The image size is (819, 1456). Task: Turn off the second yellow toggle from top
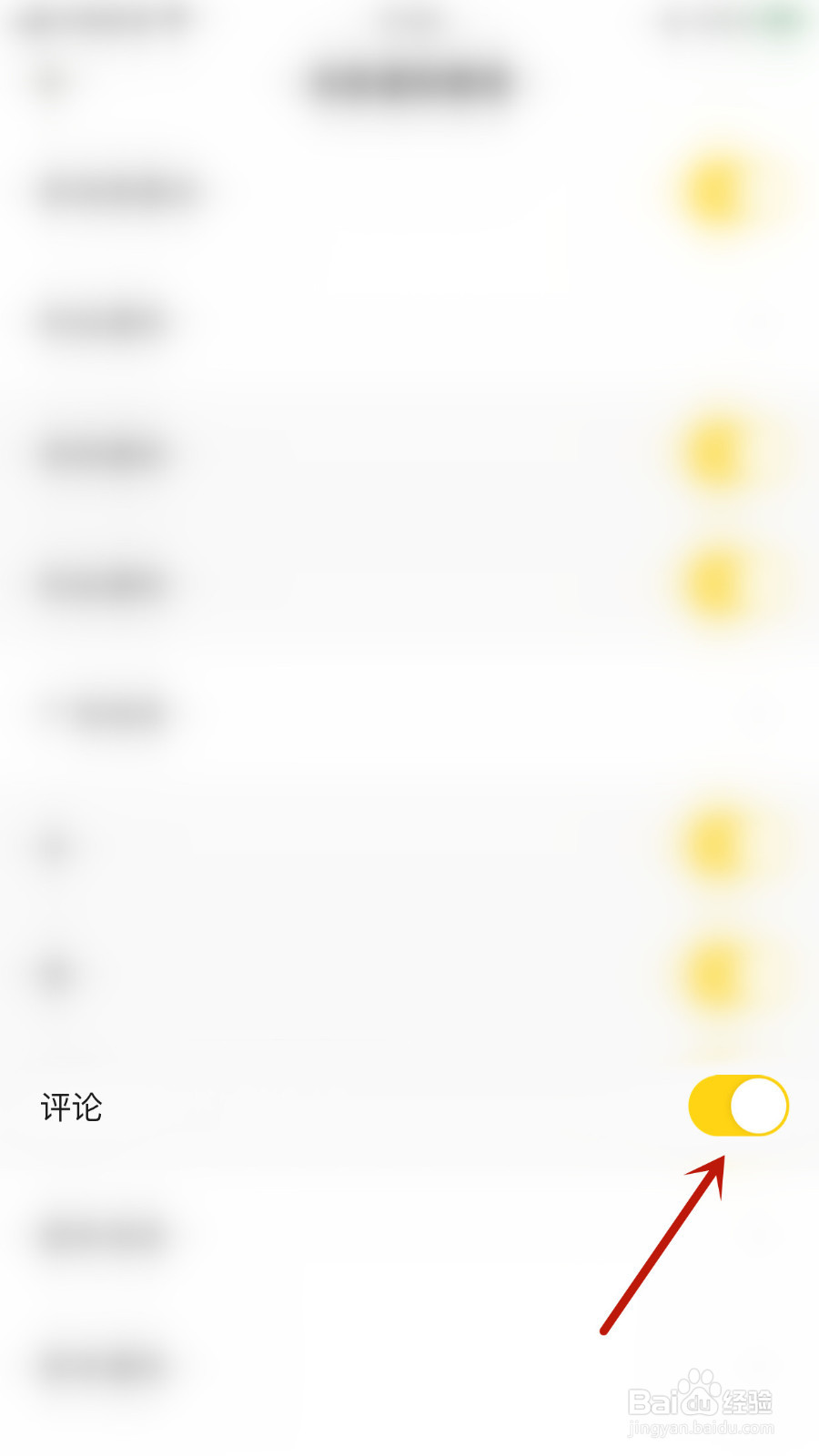(x=719, y=452)
